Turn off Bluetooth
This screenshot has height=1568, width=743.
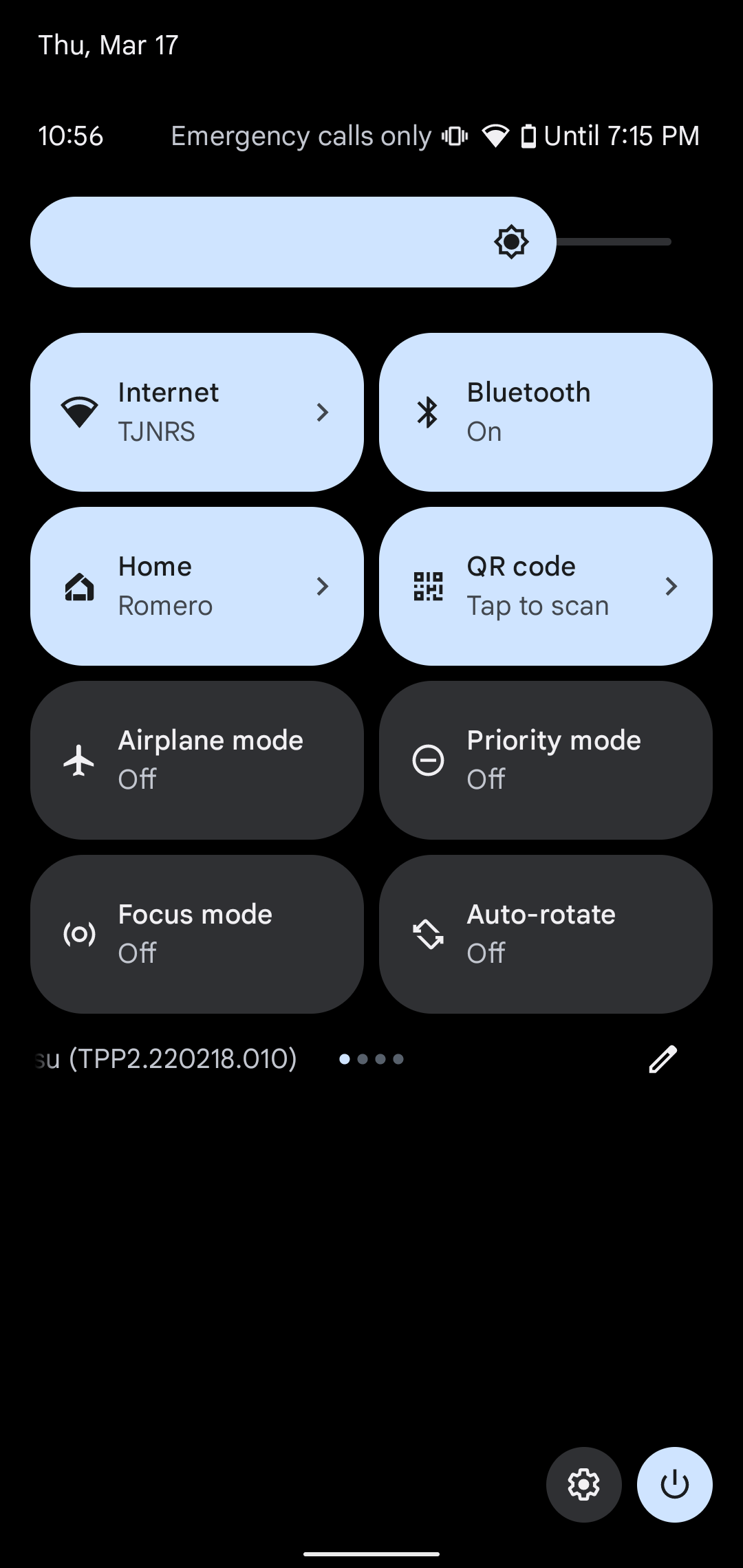[546, 413]
